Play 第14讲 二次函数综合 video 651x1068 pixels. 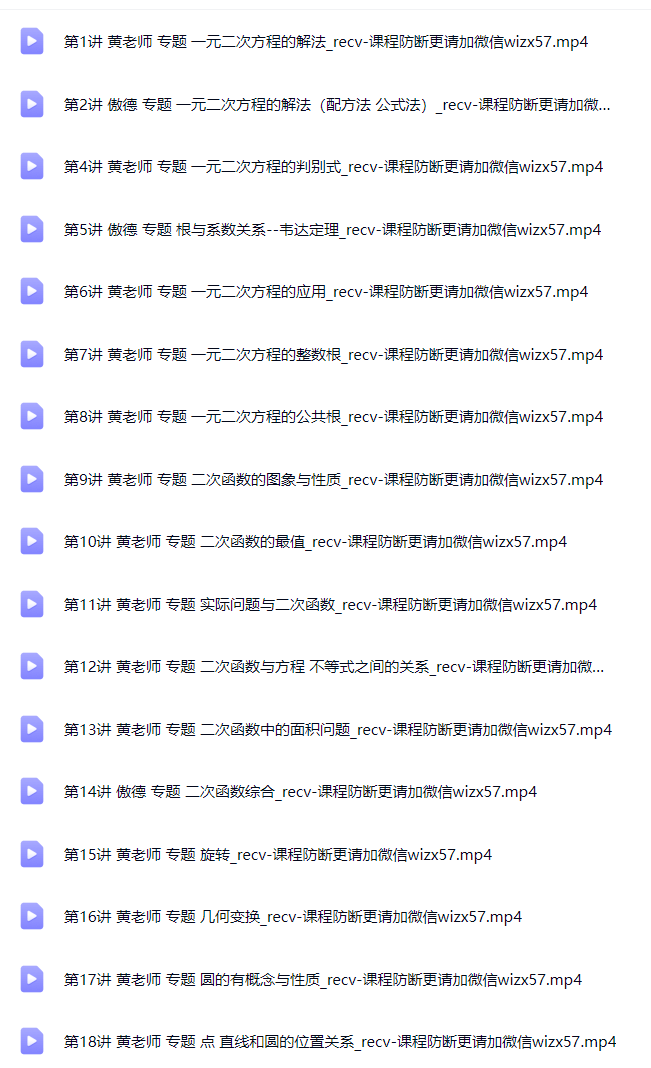[x=300, y=792]
